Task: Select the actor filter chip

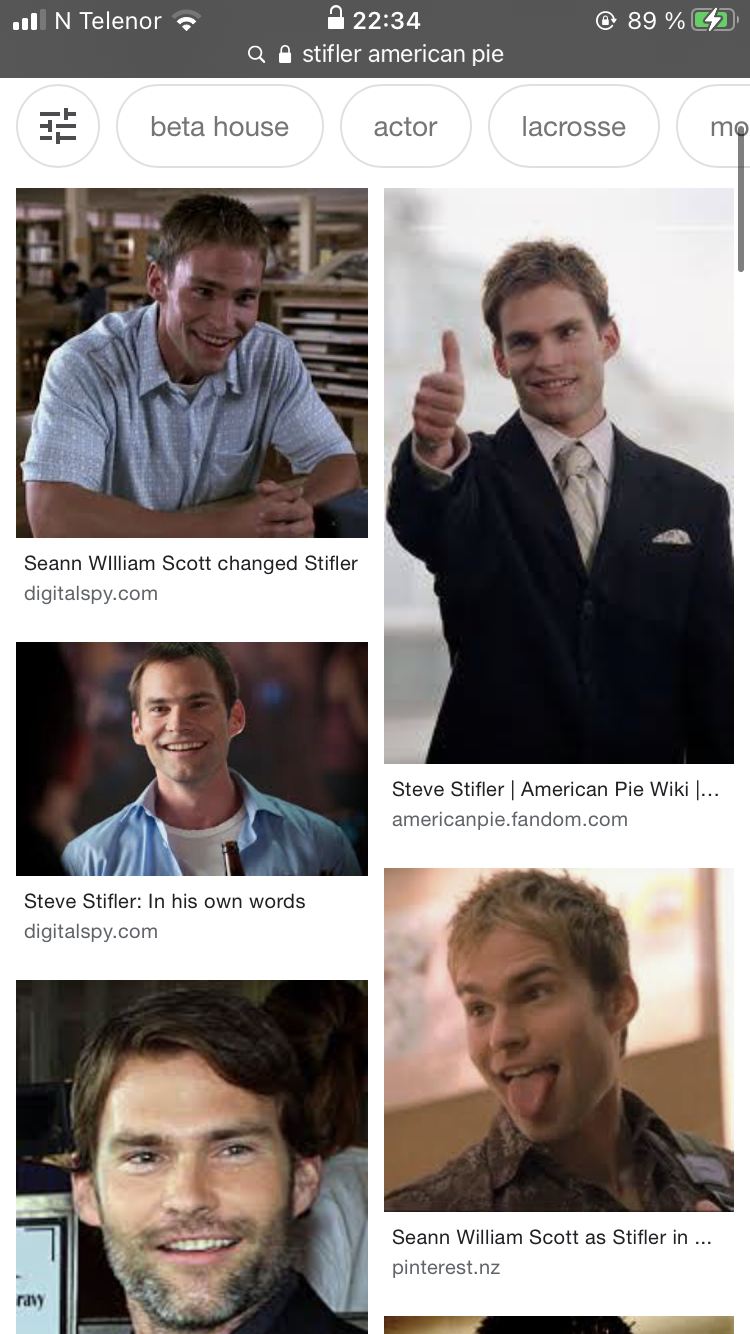Action: [x=405, y=127]
